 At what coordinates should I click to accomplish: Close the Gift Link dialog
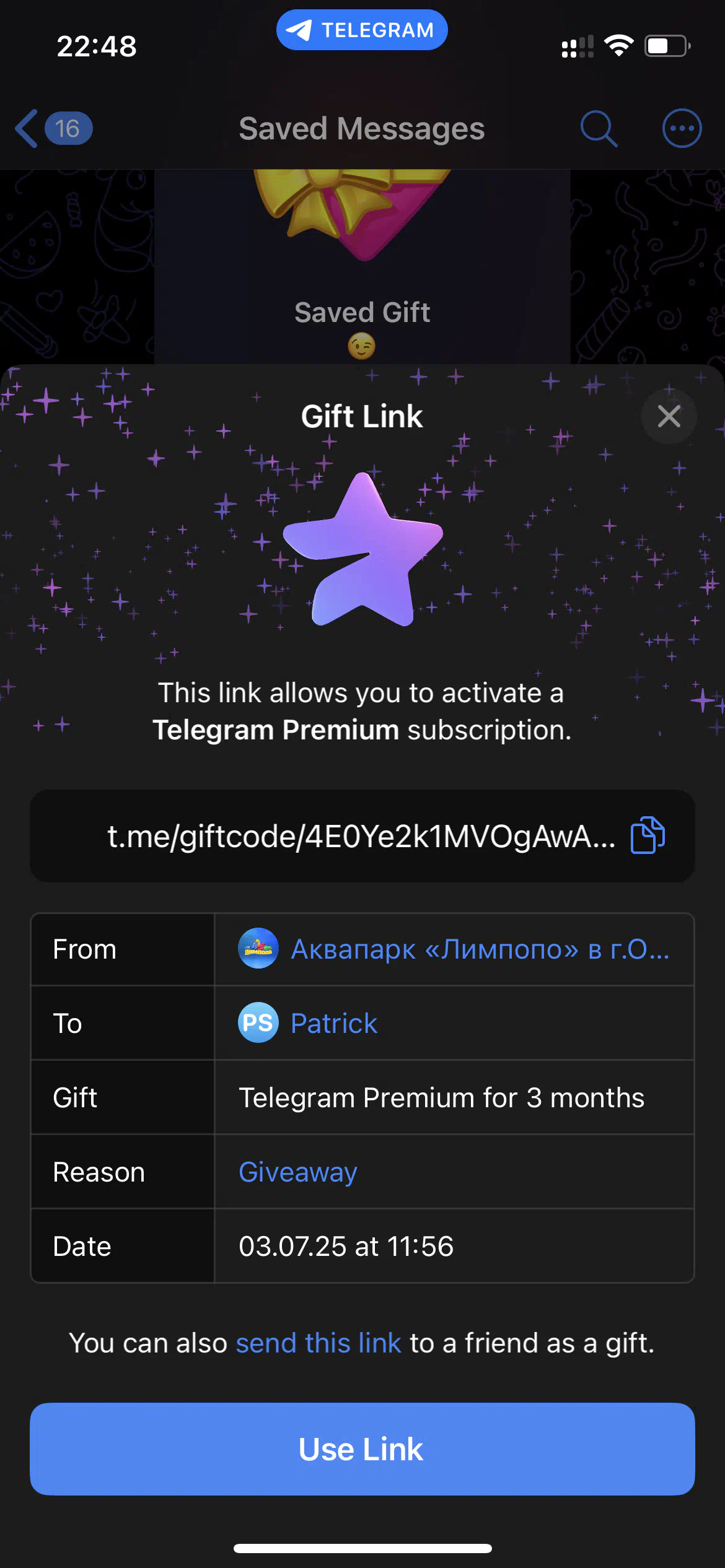point(669,416)
